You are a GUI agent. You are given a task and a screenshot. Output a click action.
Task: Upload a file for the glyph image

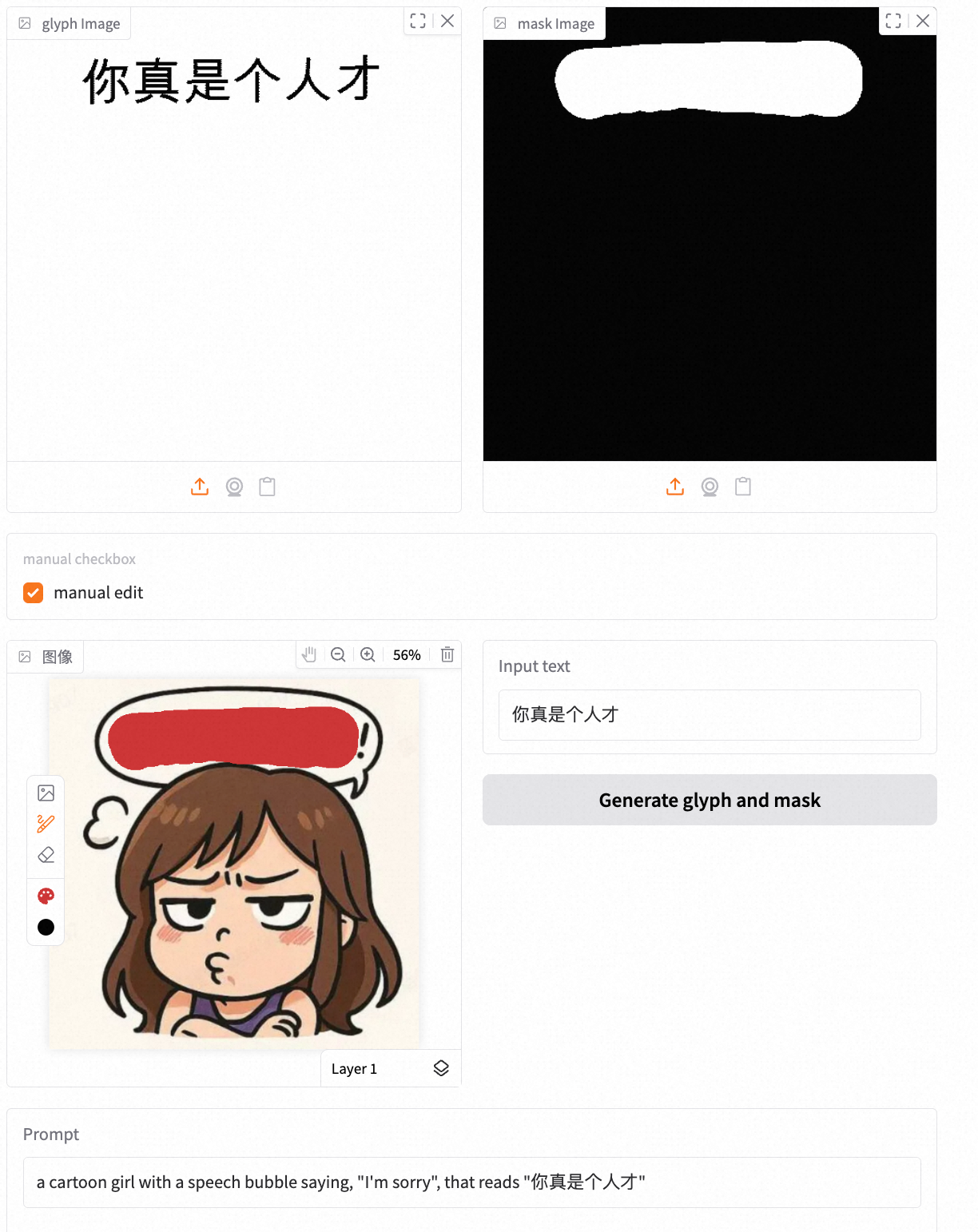click(200, 487)
